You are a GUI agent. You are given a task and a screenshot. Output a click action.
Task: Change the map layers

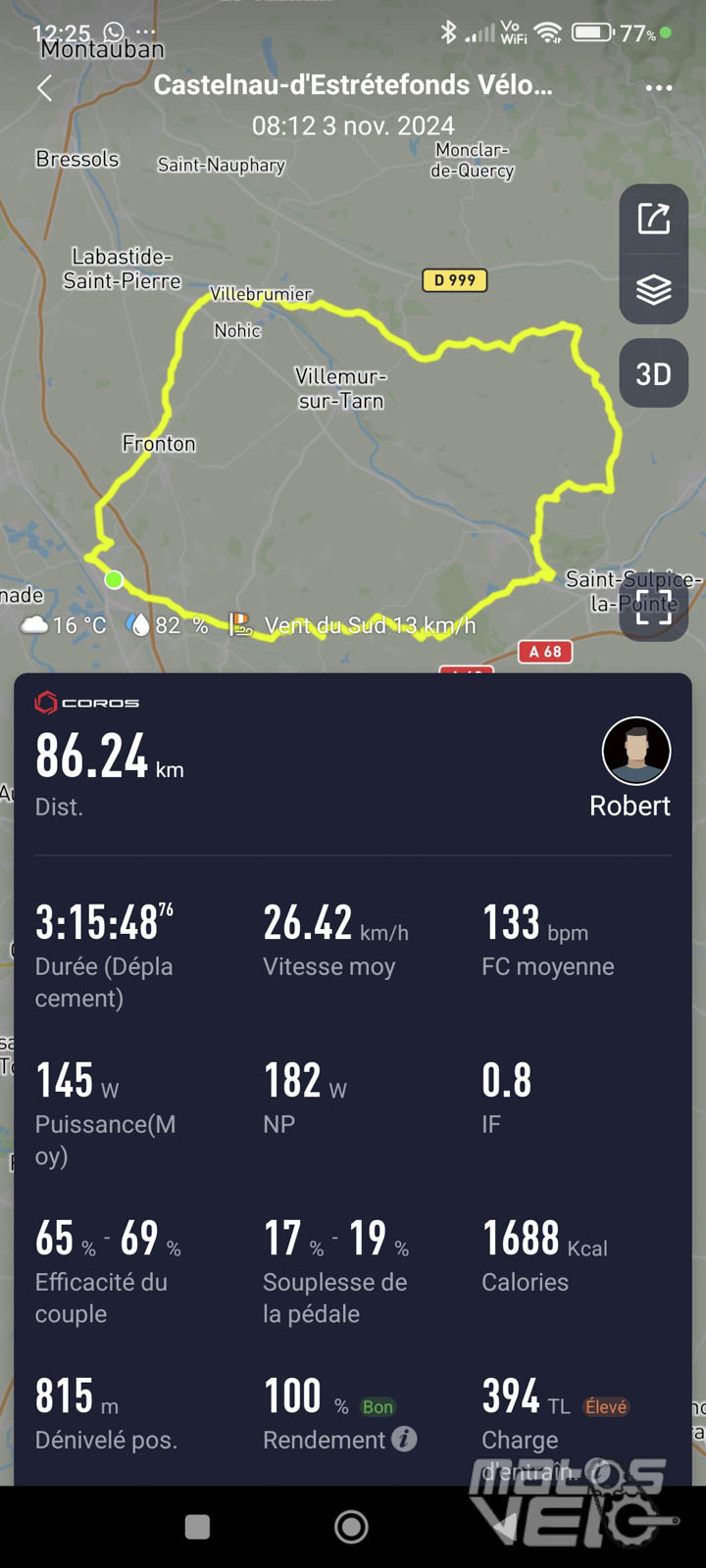tap(654, 289)
